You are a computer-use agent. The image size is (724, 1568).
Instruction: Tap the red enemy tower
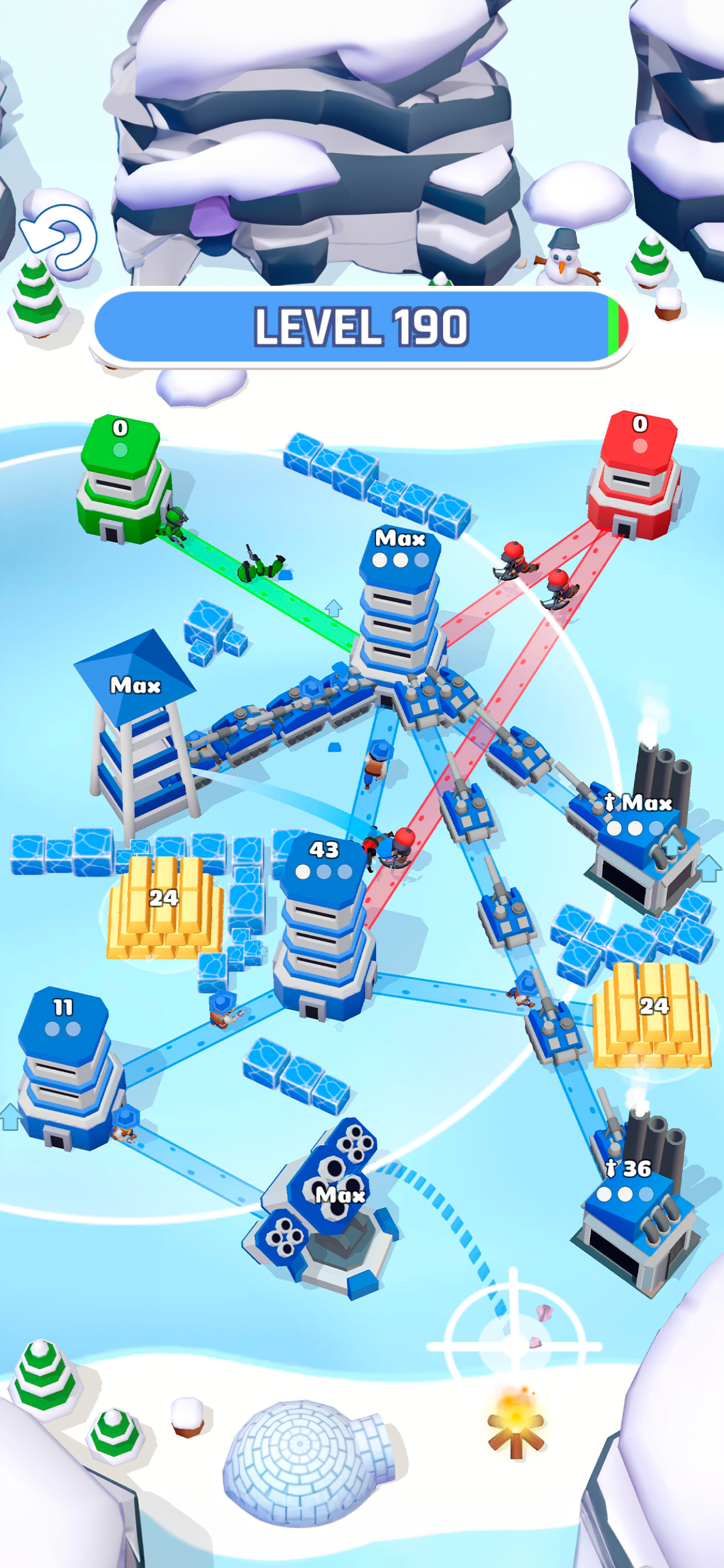(x=637, y=478)
